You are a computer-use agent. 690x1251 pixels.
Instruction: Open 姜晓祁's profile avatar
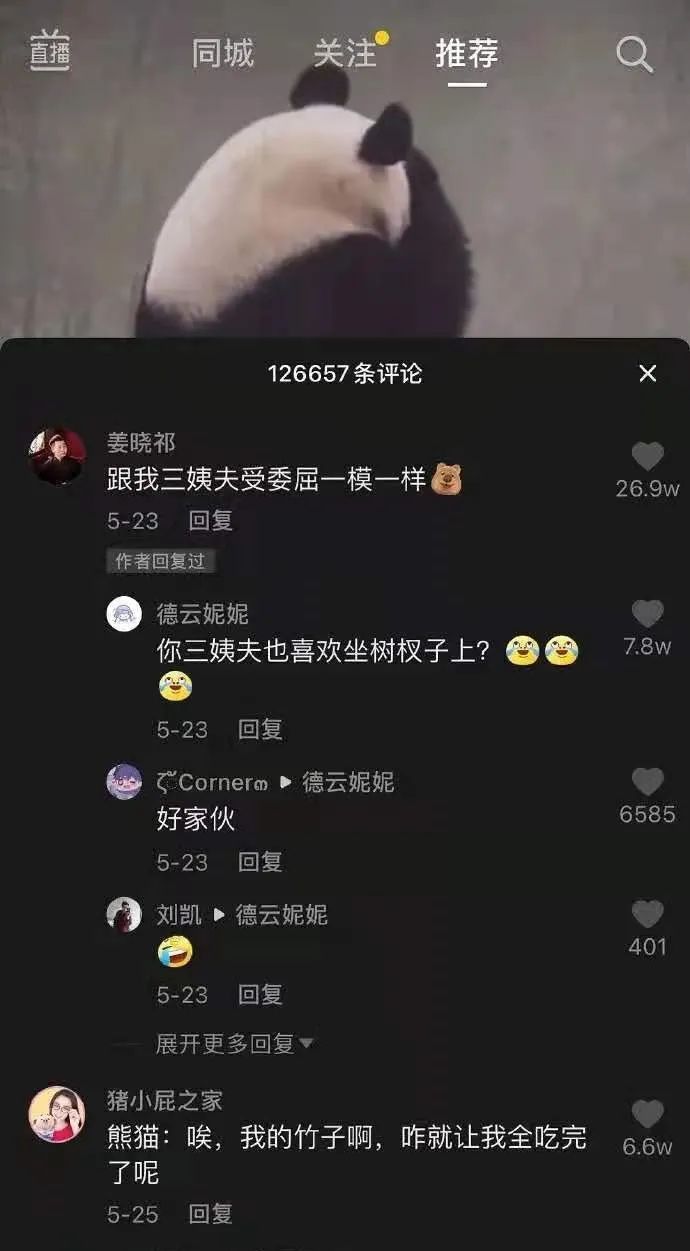click(57, 456)
